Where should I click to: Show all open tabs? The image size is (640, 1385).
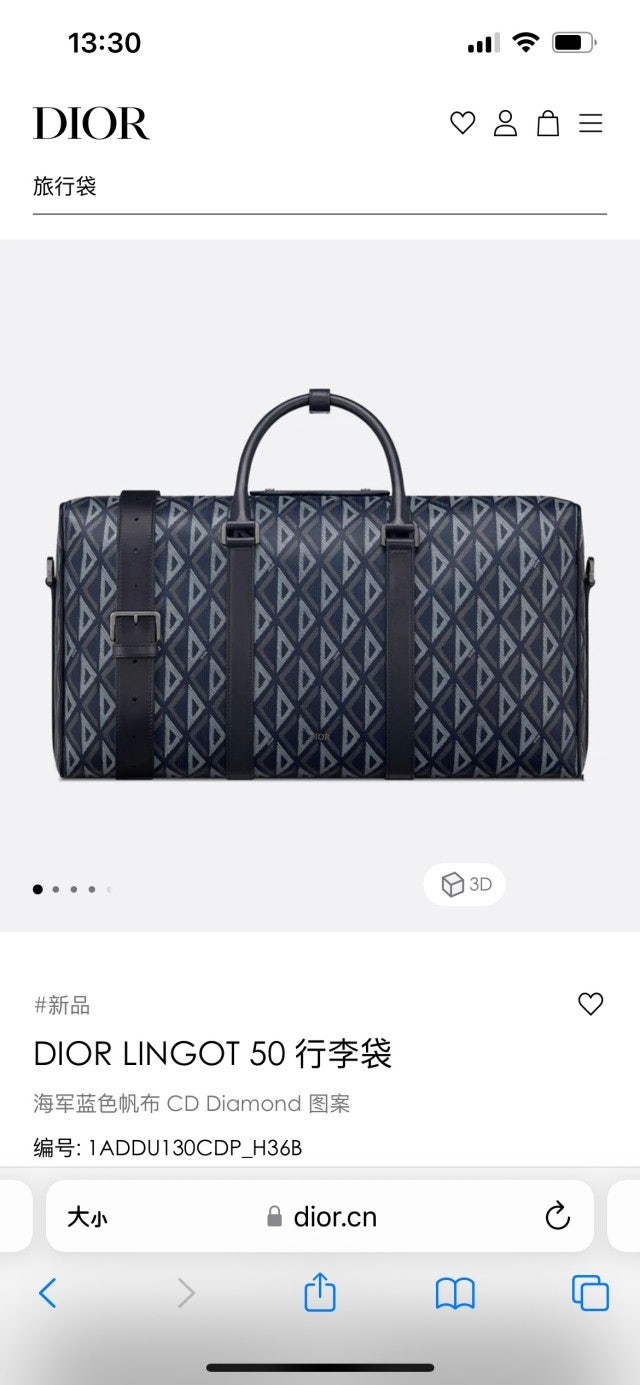[590, 1293]
